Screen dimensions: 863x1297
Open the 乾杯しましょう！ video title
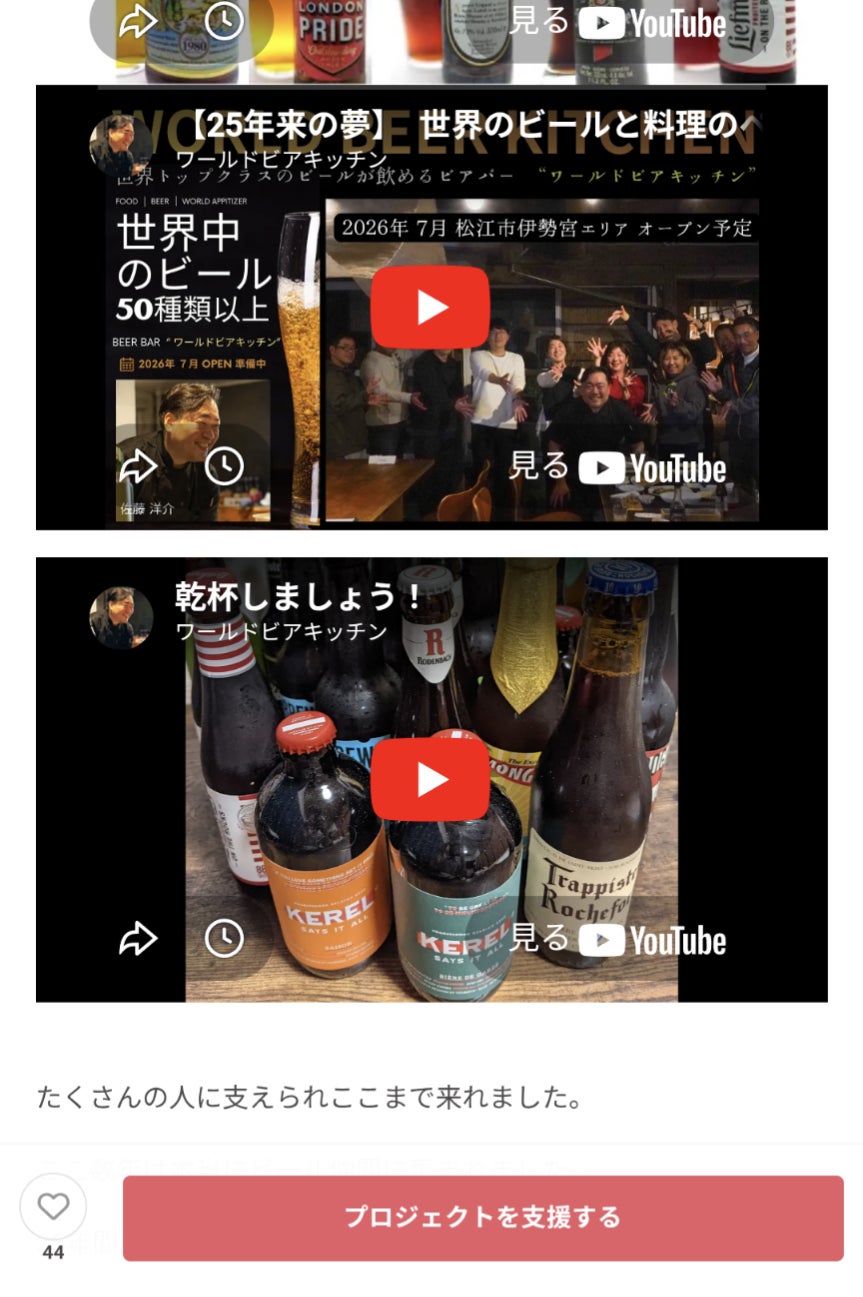pos(300,596)
